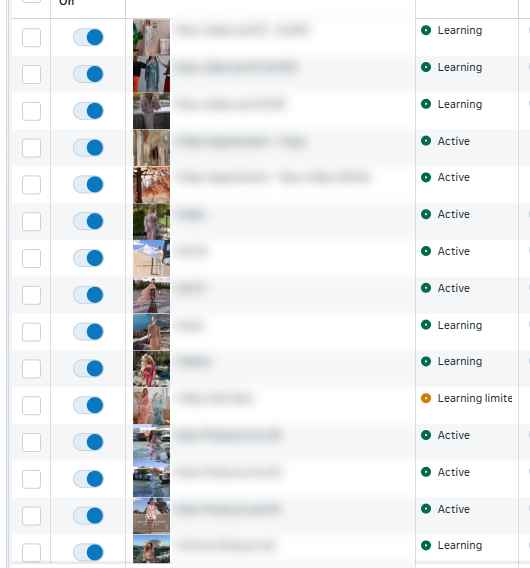
Task: Toggle off the ad with orange autumn tree thumbnail
Action: [x=88, y=184]
